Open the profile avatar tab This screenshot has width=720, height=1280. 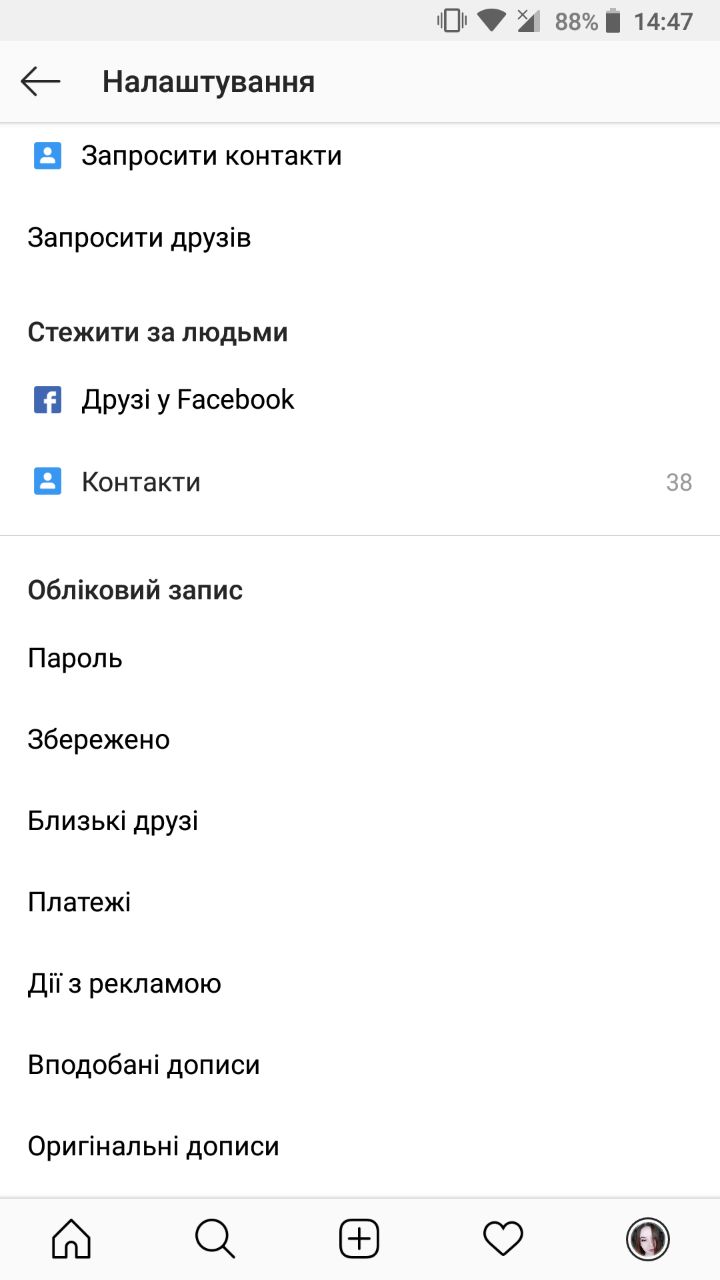pyautogui.click(x=647, y=1239)
